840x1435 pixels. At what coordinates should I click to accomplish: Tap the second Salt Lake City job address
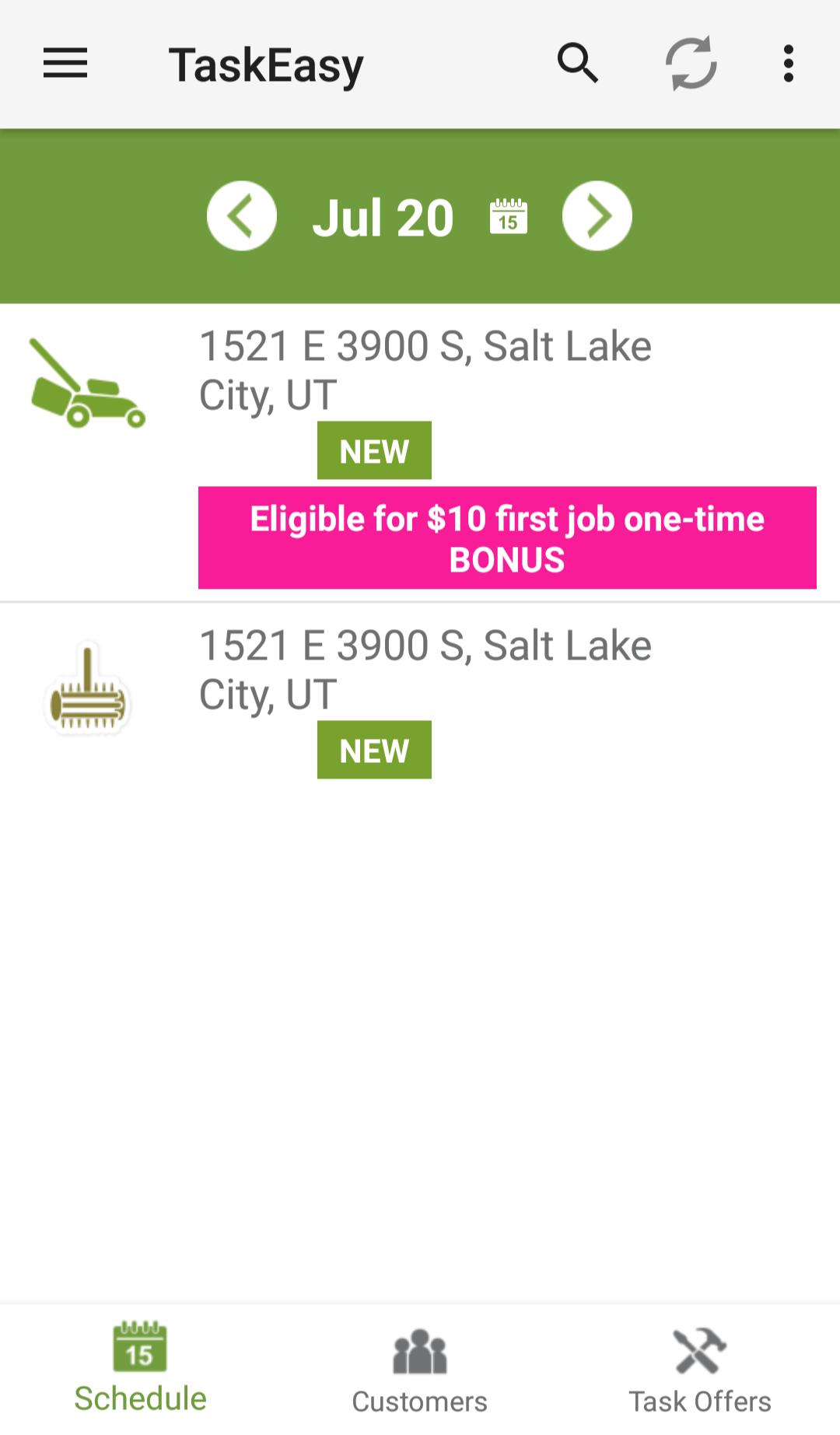click(x=425, y=669)
